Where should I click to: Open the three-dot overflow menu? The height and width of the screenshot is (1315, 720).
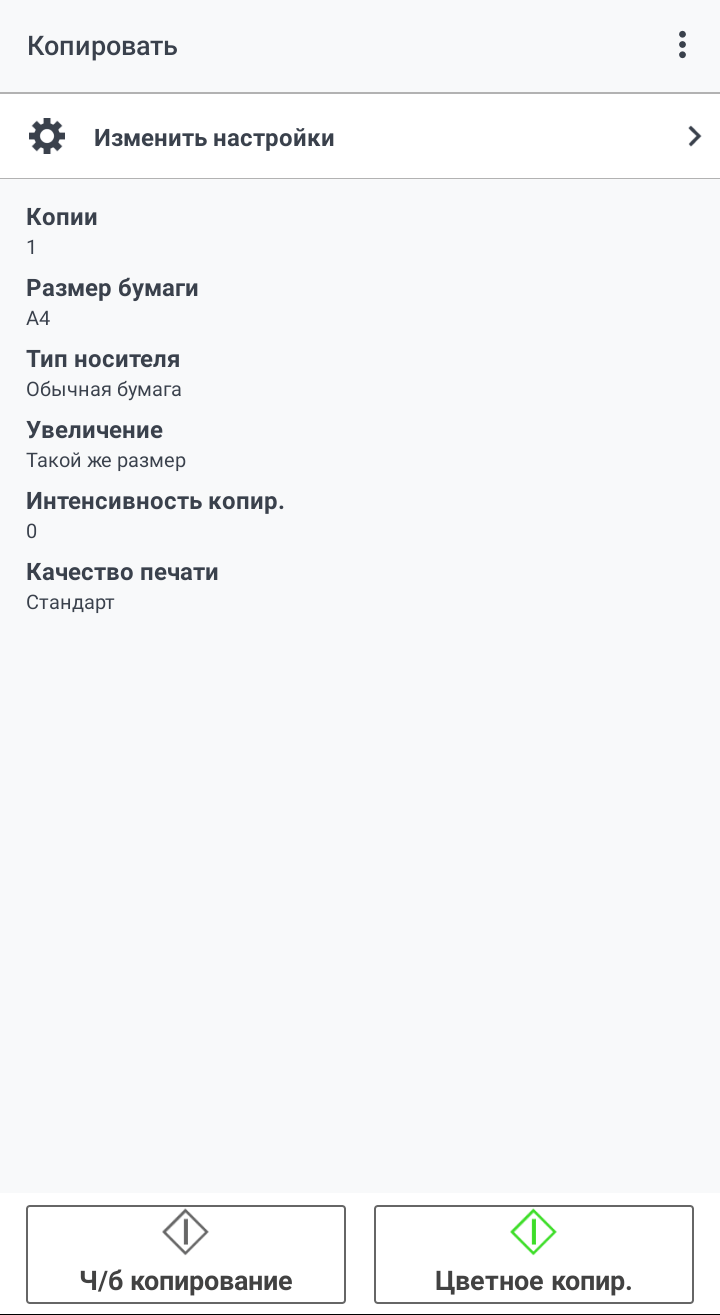(x=682, y=46)
